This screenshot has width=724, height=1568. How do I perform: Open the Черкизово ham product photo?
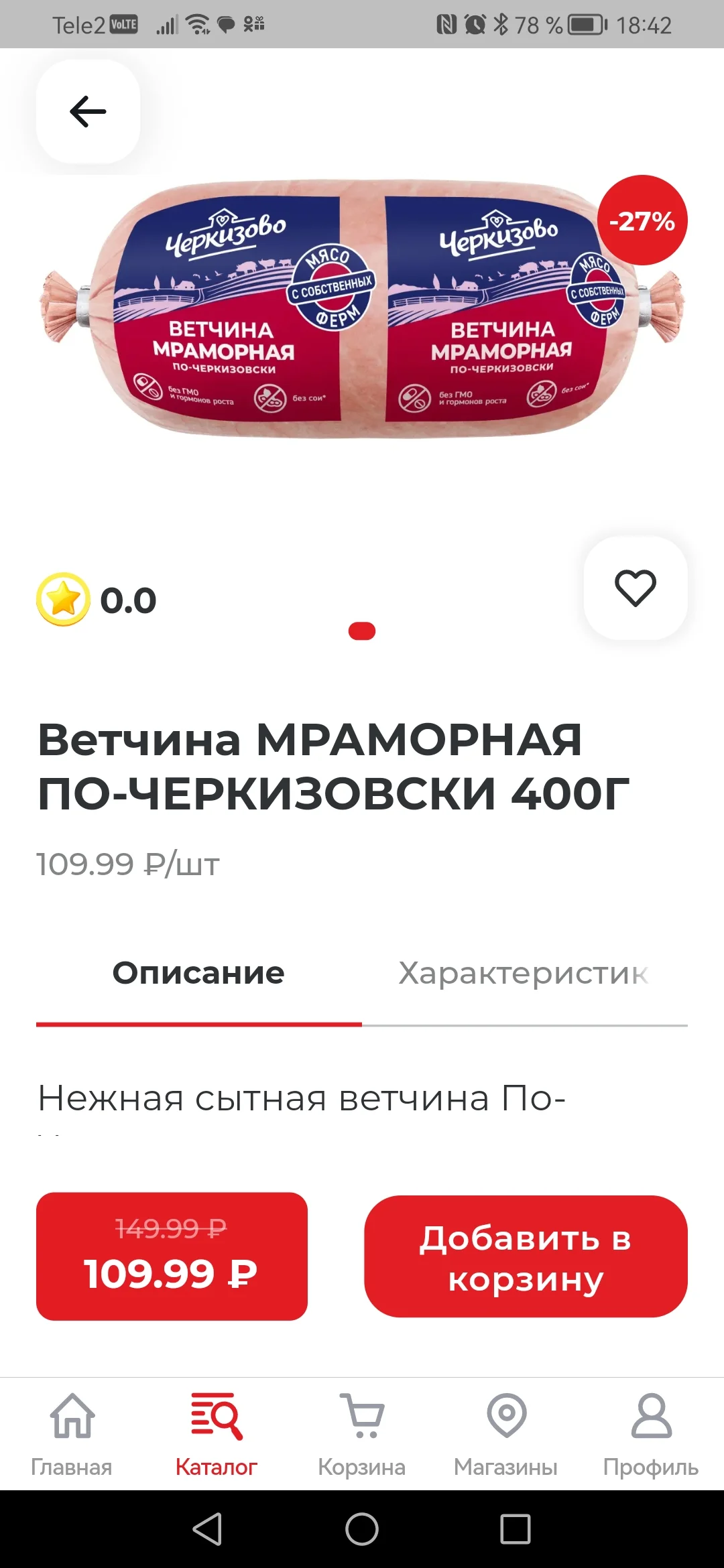pos(362,308)
